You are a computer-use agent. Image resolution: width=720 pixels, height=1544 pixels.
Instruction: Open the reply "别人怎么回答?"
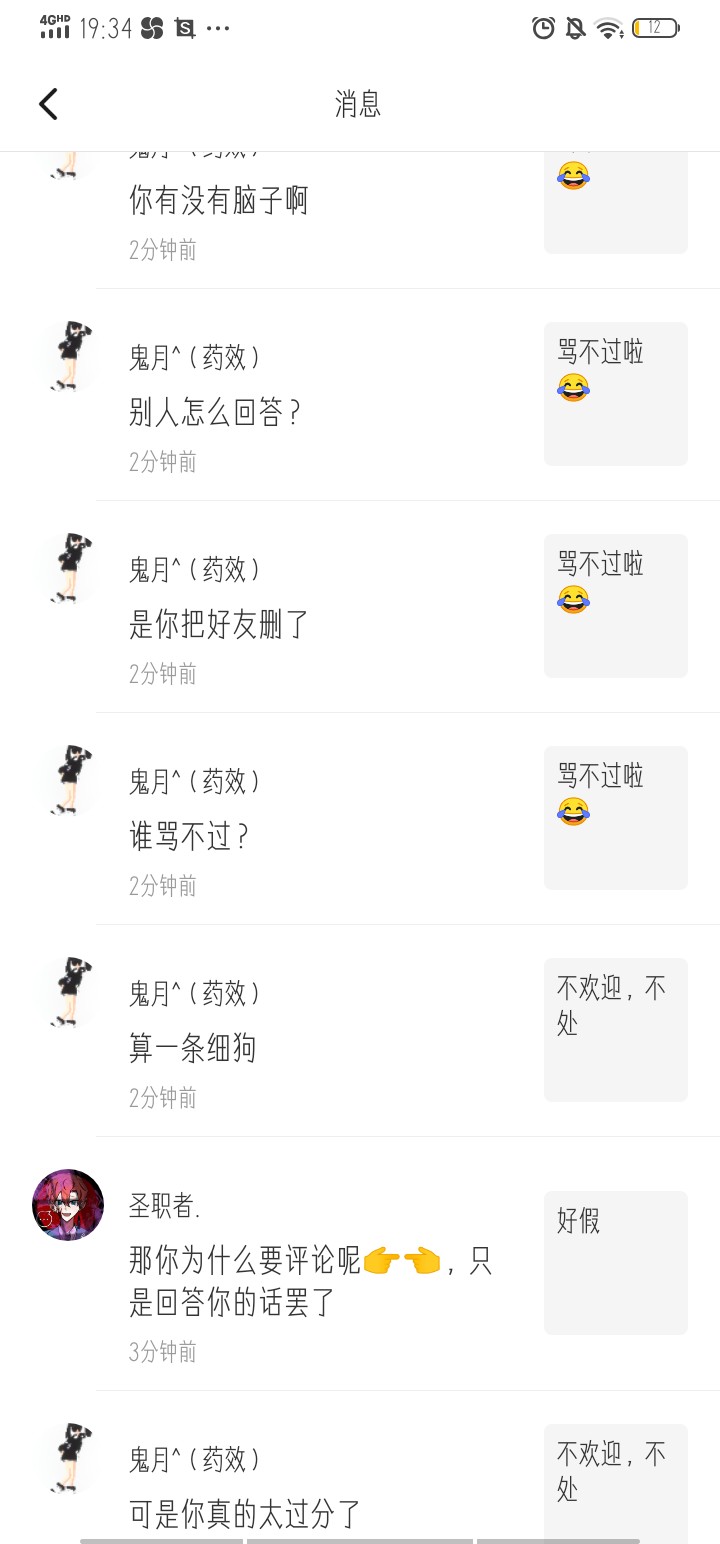pyautogui.click(x=215, y=413)
